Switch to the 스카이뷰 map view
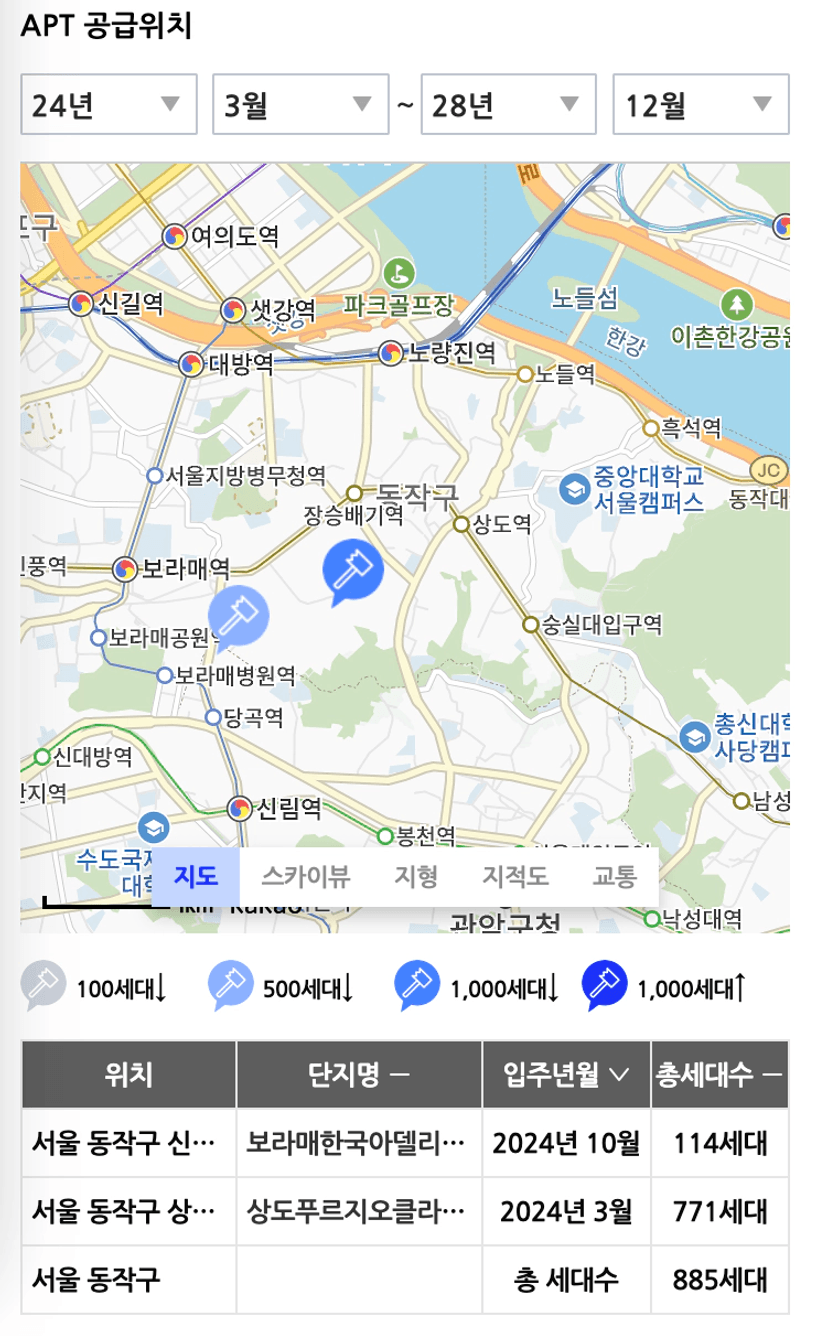The image size is (827, 1336). (x=306, y=877)
